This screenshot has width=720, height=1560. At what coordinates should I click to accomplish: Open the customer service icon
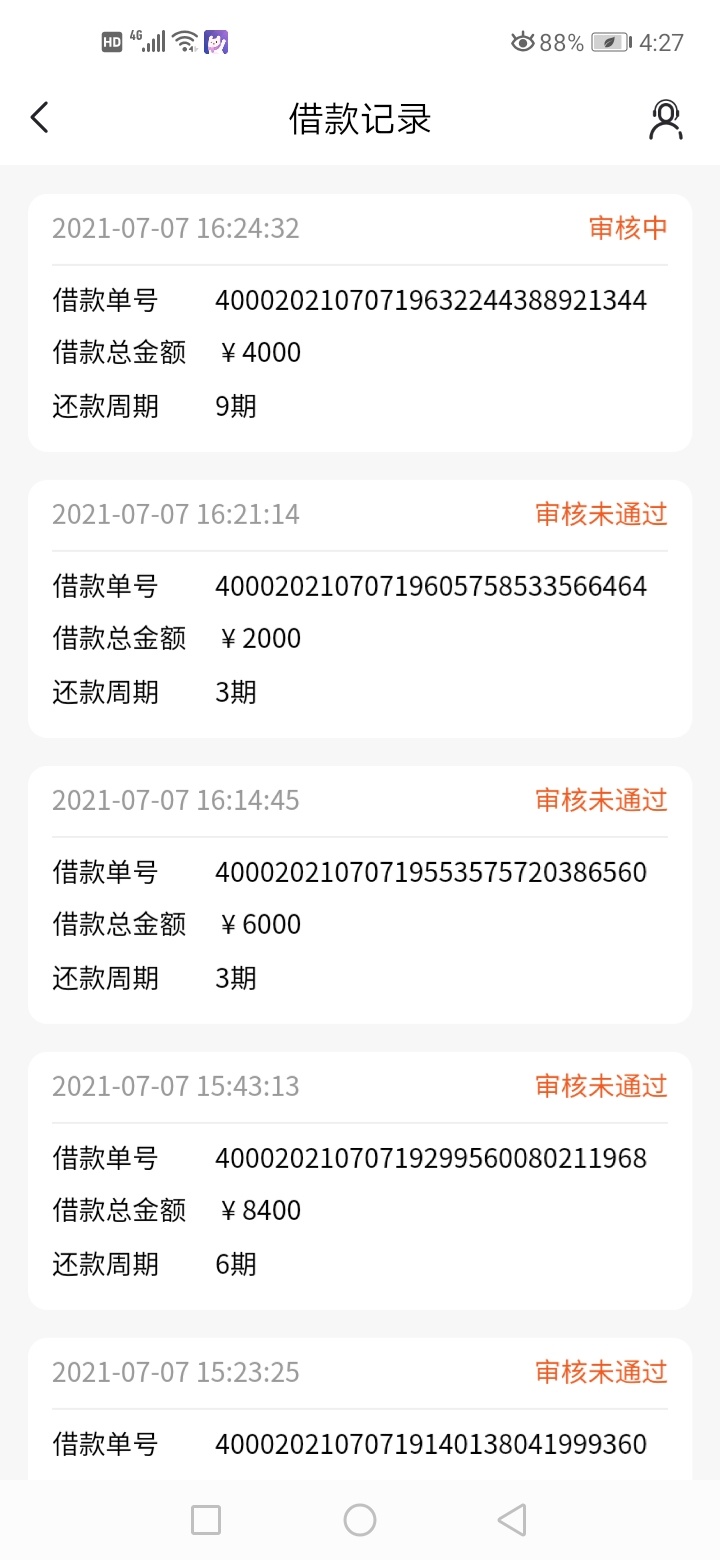[x=665, y=119]
